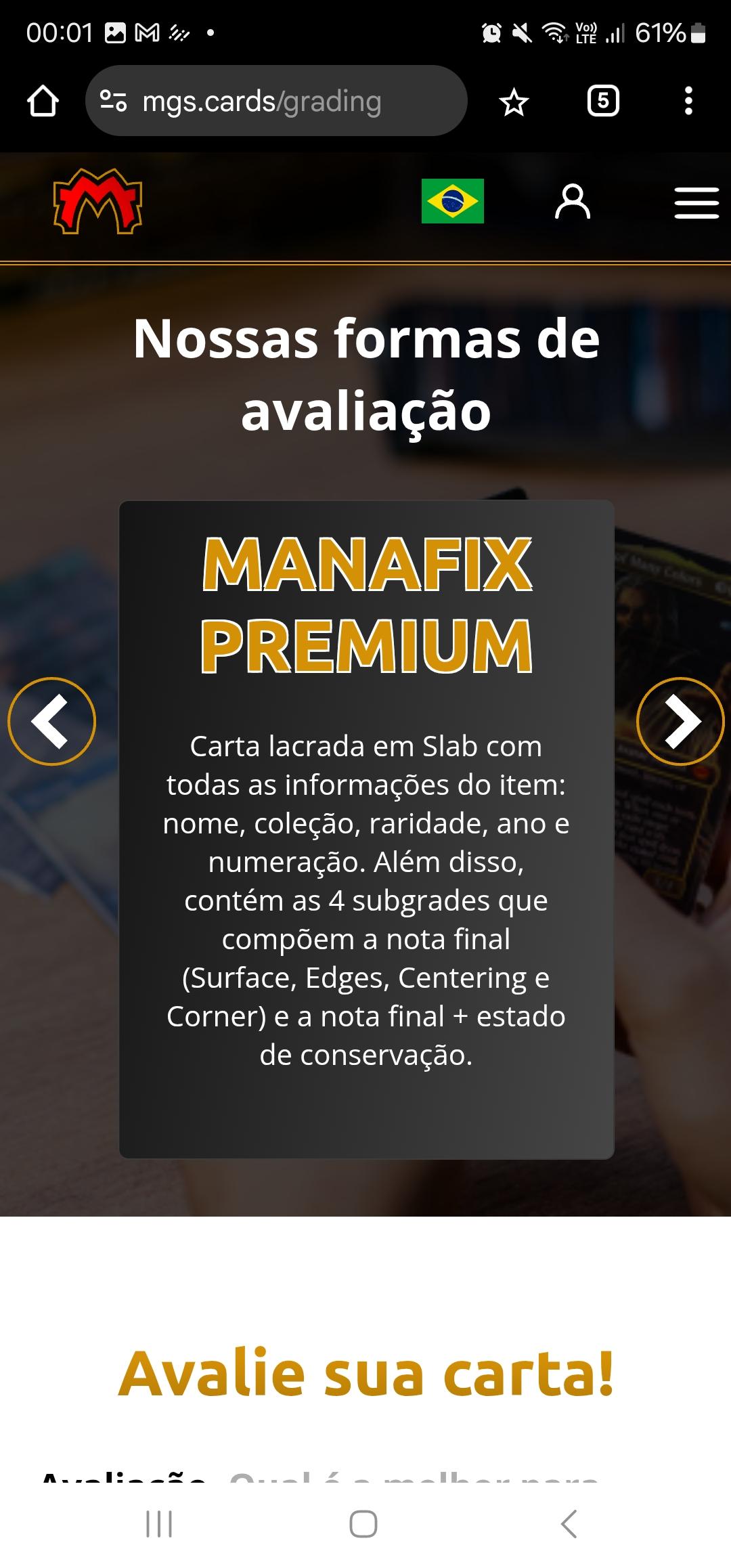Image resolution: width=731 pixels, height=1568 pixels.
Task: Open the tab switcher showing 5 tabs
Action: point(602,100)
